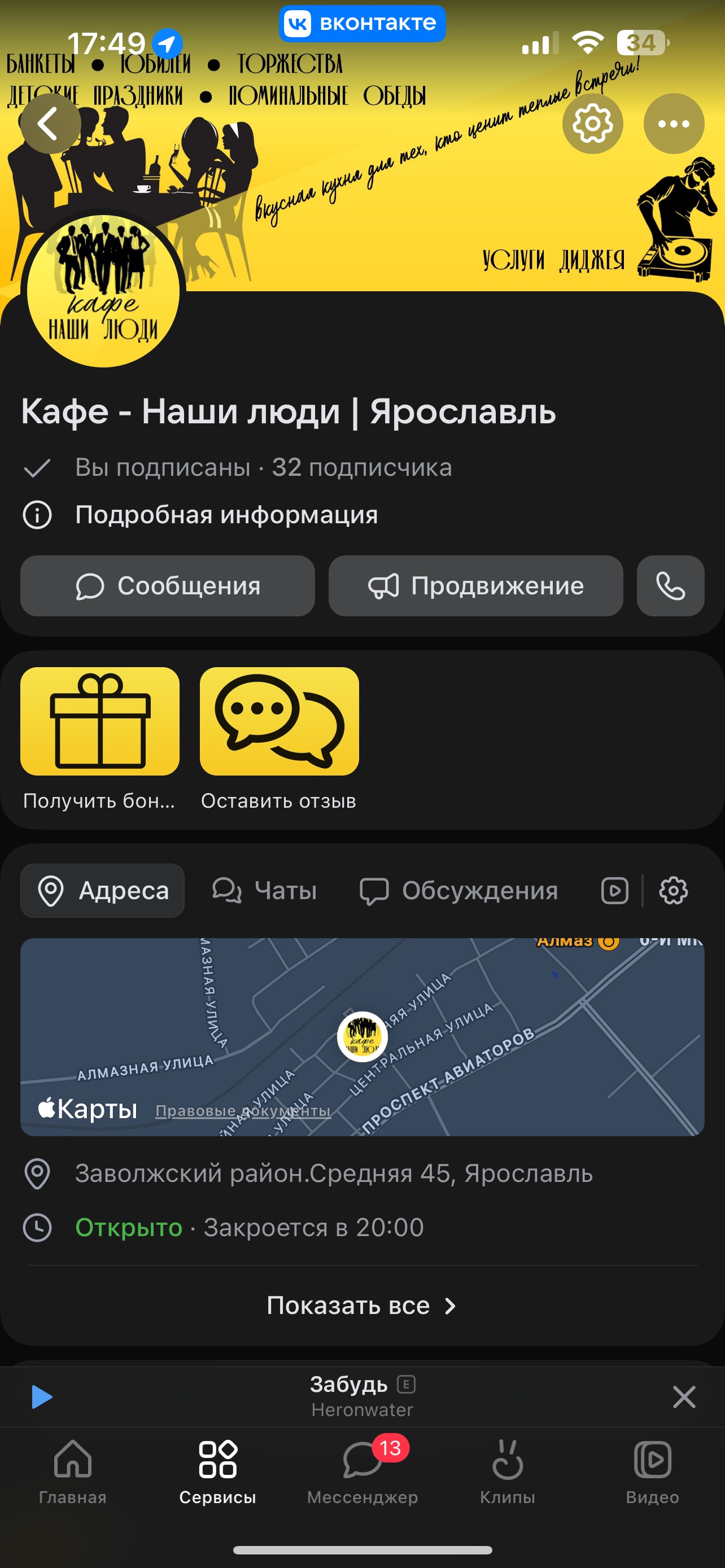Open the Получить бонус tile
This screenshot has height=1568, width=725.
tap(100, 721)
